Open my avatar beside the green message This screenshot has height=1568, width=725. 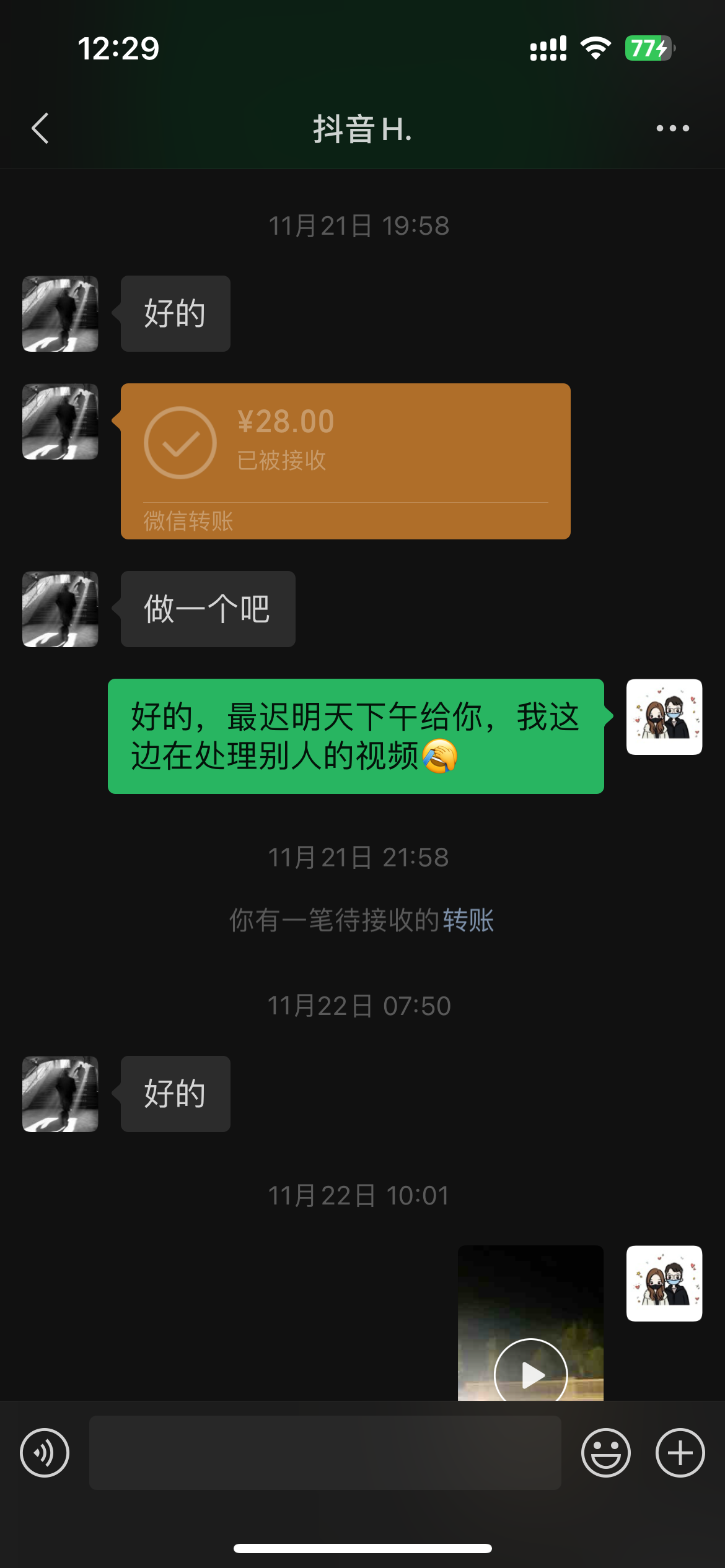[x=664, y=717]
